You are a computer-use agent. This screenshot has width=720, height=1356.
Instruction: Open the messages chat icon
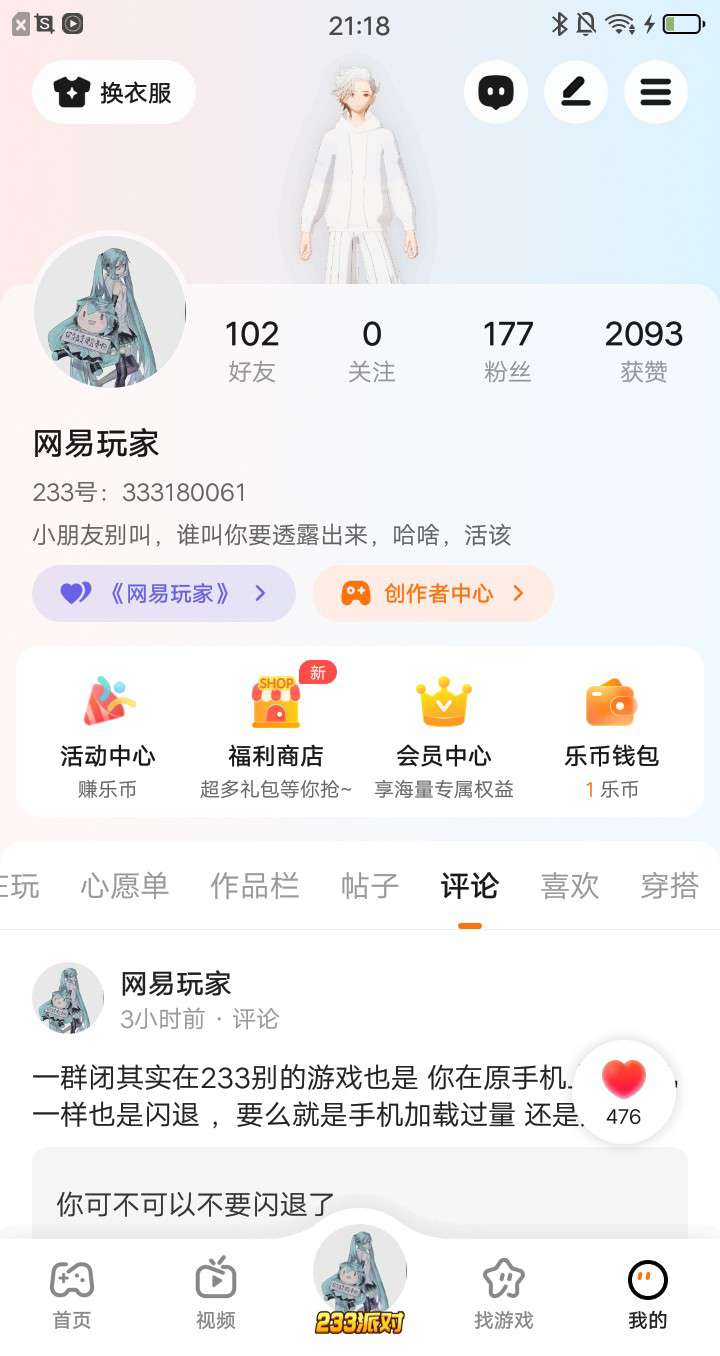point(496,93)
